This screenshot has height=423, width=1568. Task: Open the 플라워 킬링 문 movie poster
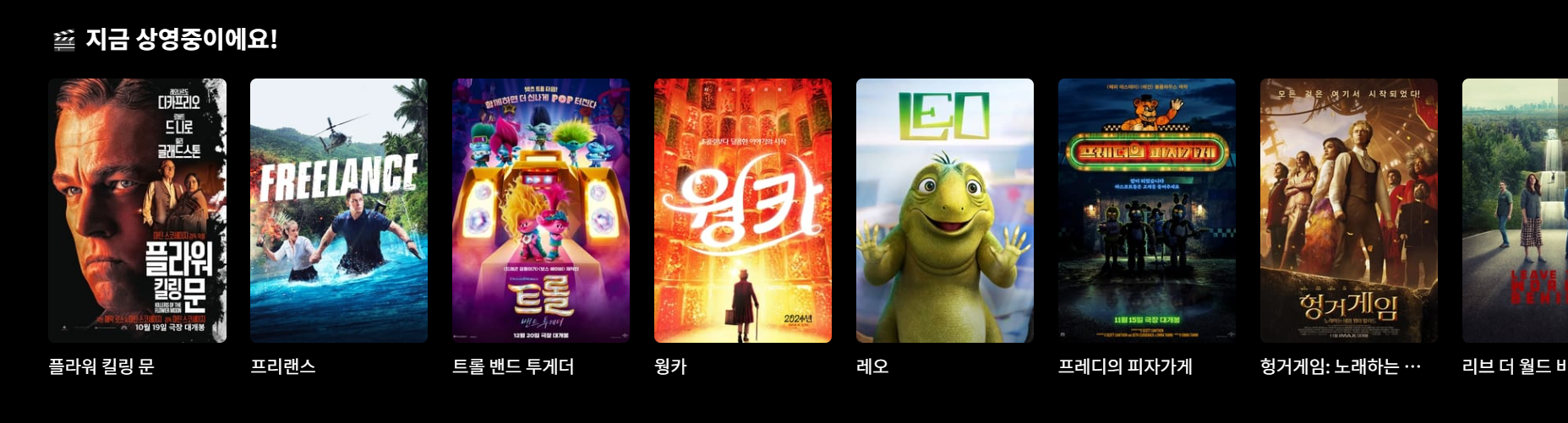point(137,210)
